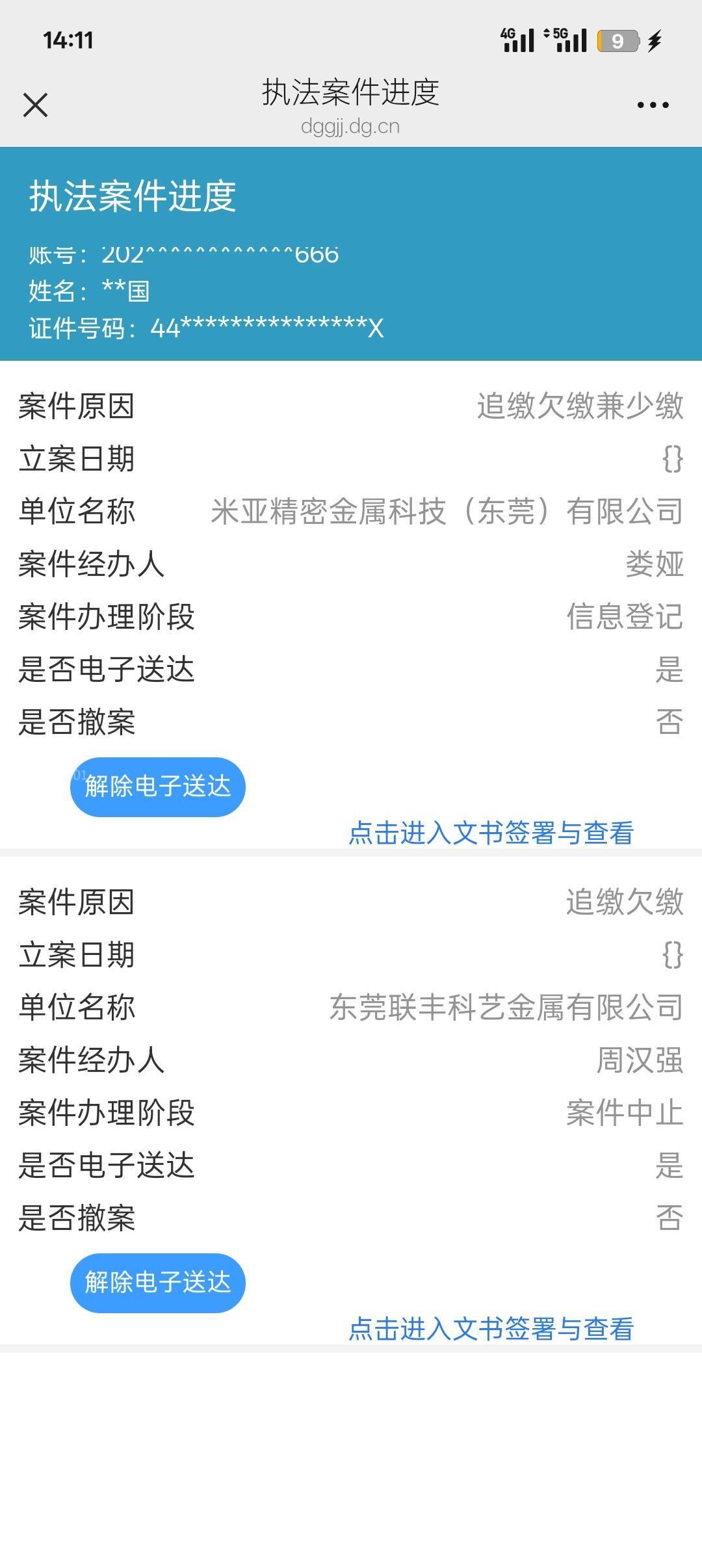Image resolution: width=702 pixels, height=1568 pixels.
Task: Tap 解除电子送达 for 米亚精密金属科技 case
Action: 157,787
